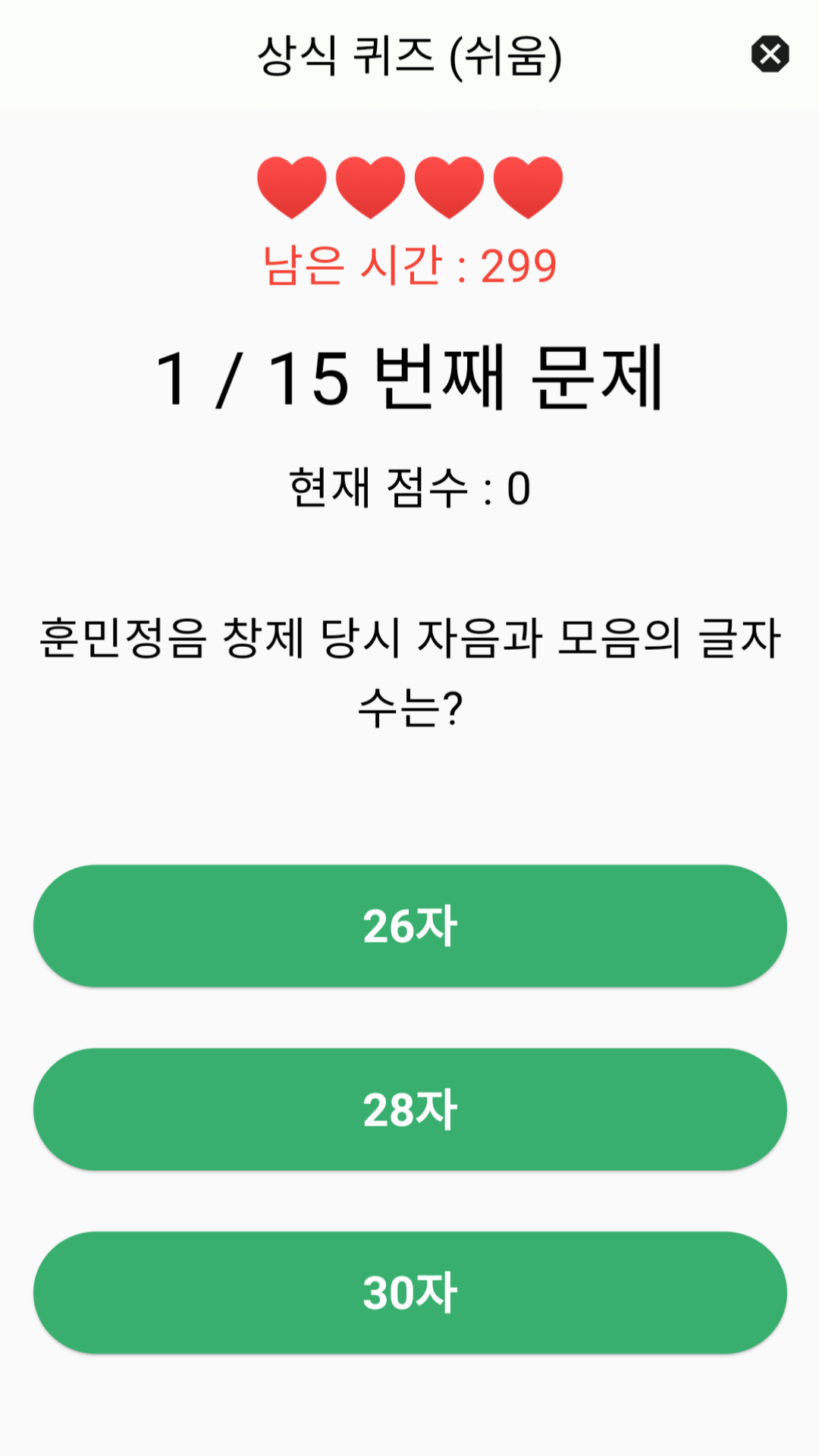
Task: Close the quiz with the X icon
Action: coord(770,55)
